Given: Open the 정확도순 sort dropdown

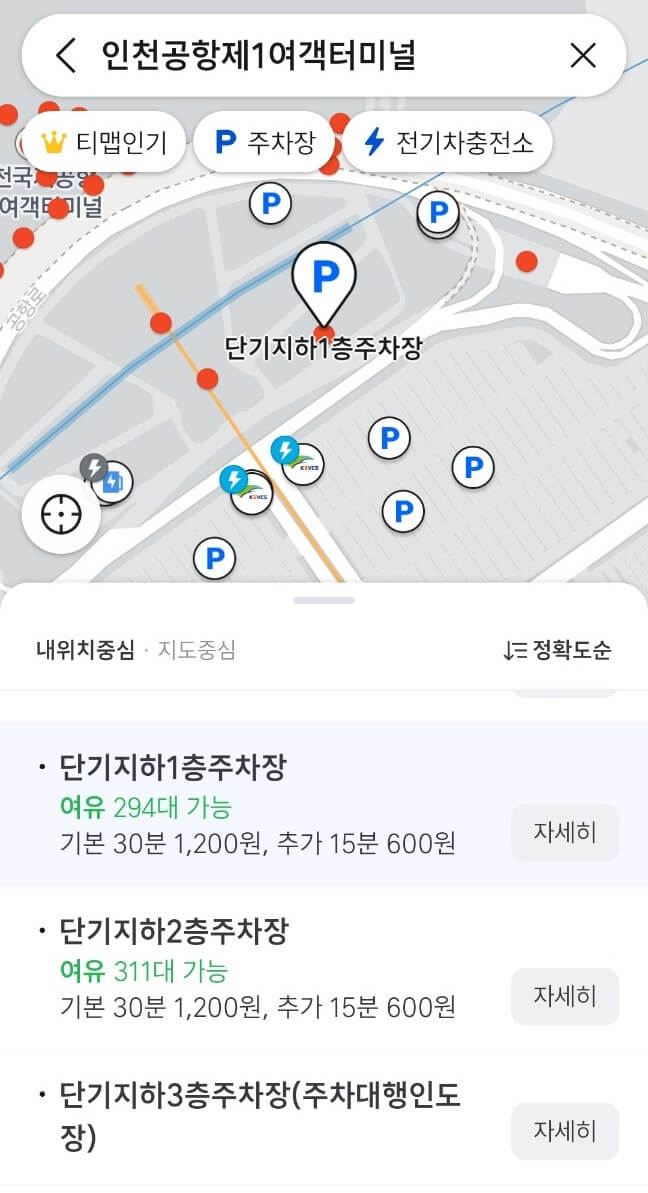Looking at the screenshot, I should [x=557, y=651].
